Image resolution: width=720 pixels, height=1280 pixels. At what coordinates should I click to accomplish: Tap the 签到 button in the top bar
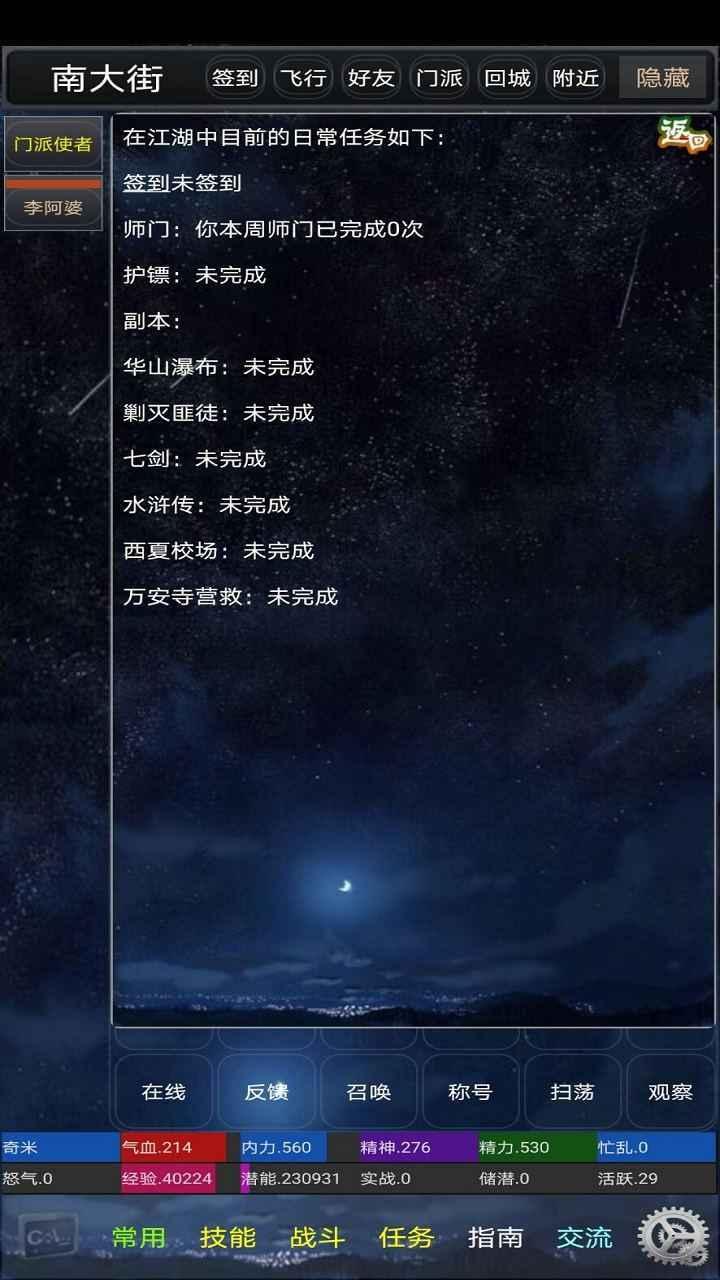[235, 78]
